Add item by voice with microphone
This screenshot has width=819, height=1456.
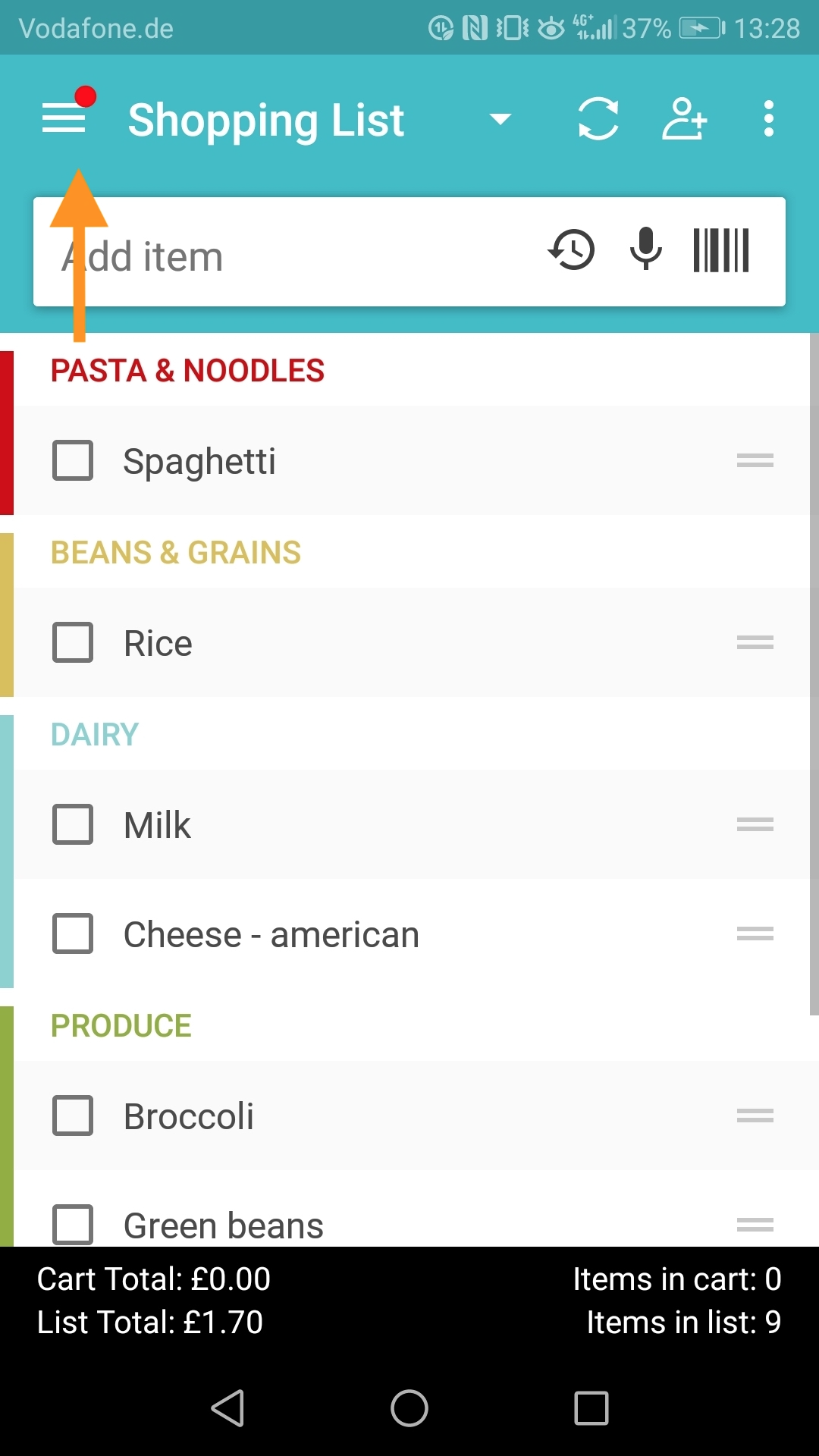pyautogui.click(x=646, y=249)
